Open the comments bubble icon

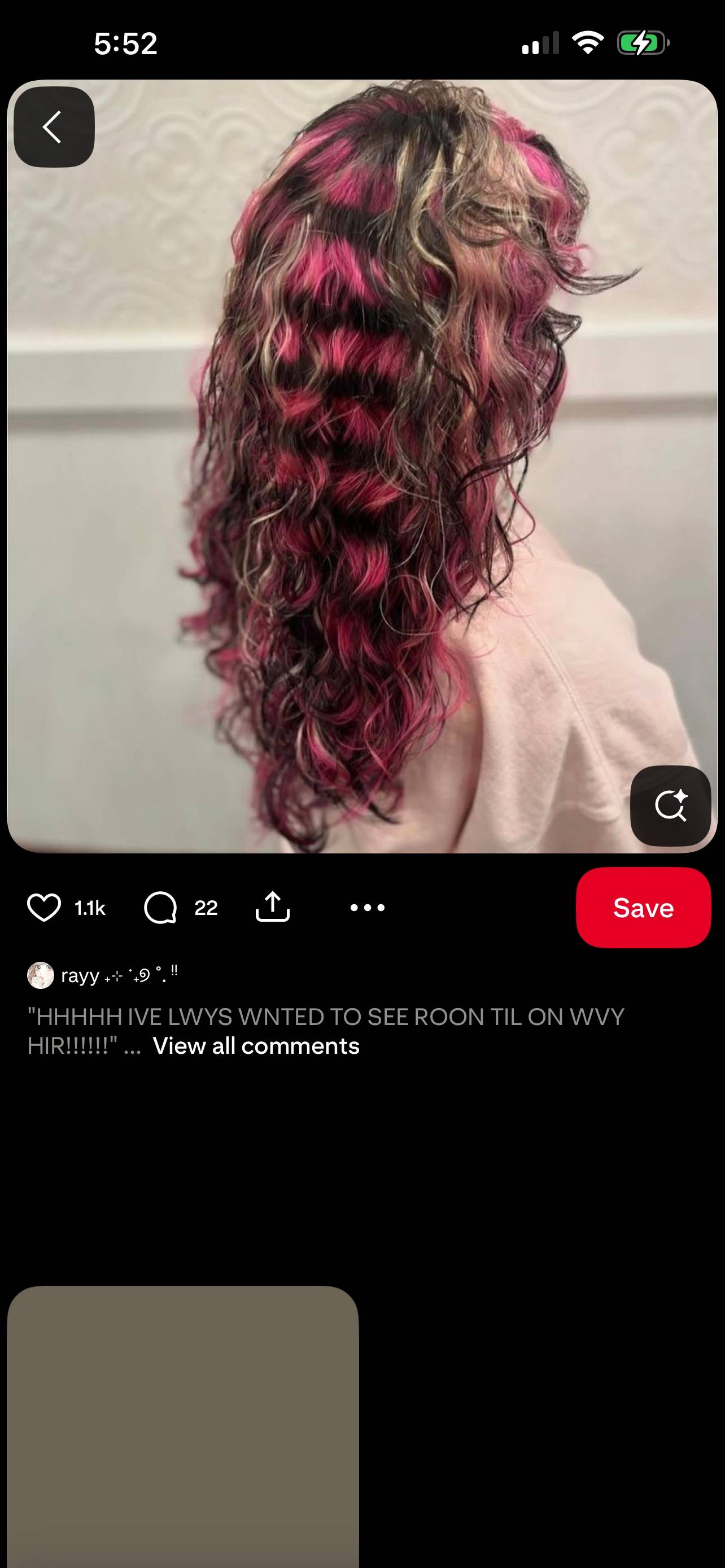161,908
